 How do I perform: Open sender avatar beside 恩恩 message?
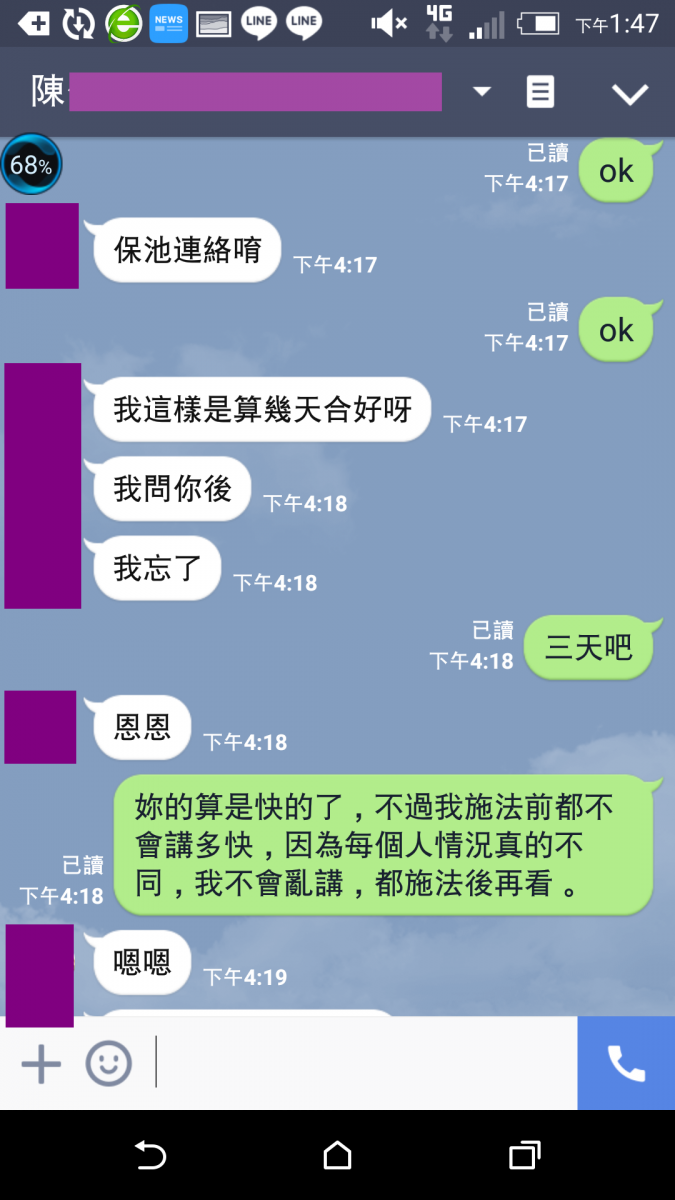40,727
